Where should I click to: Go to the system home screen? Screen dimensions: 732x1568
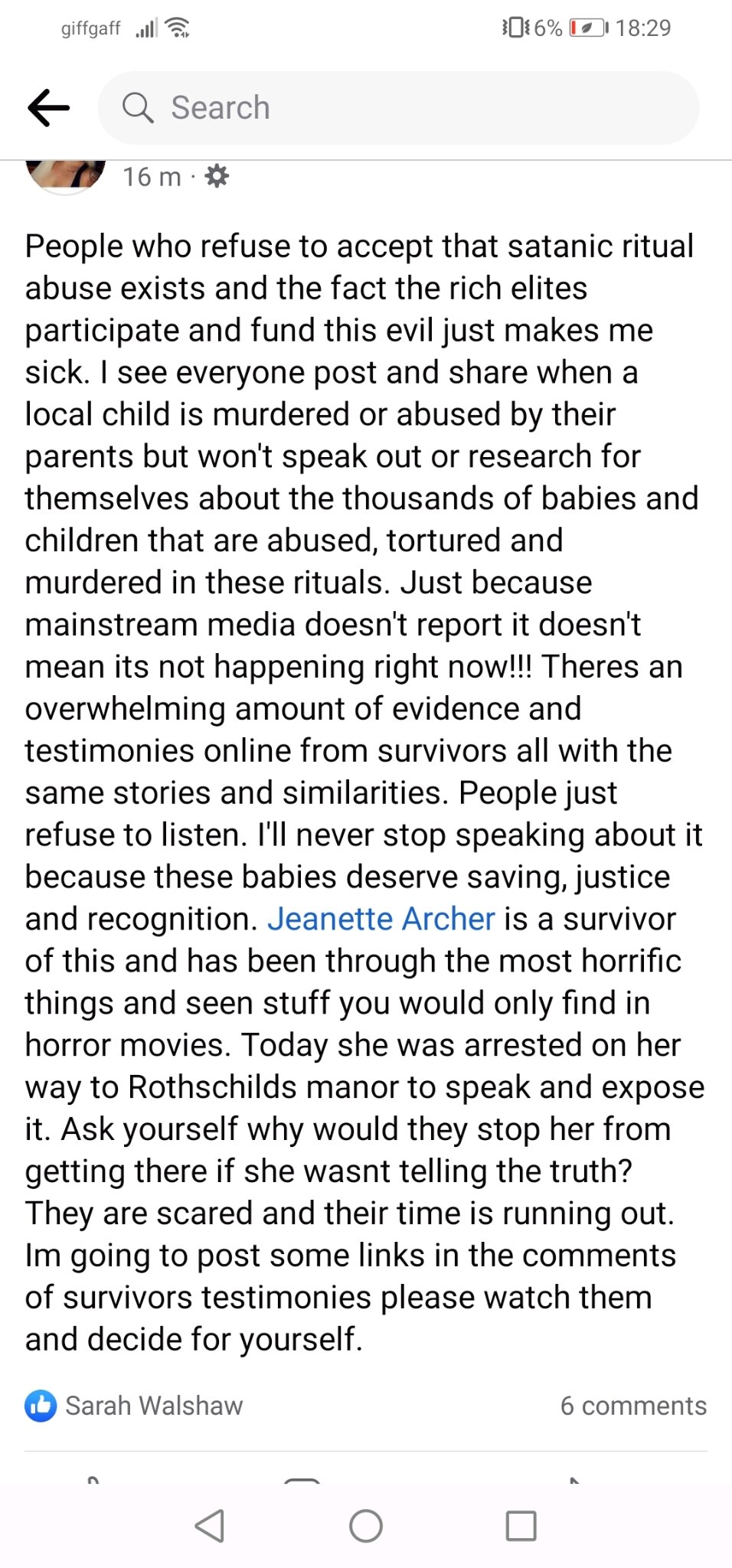(365, 1526)
